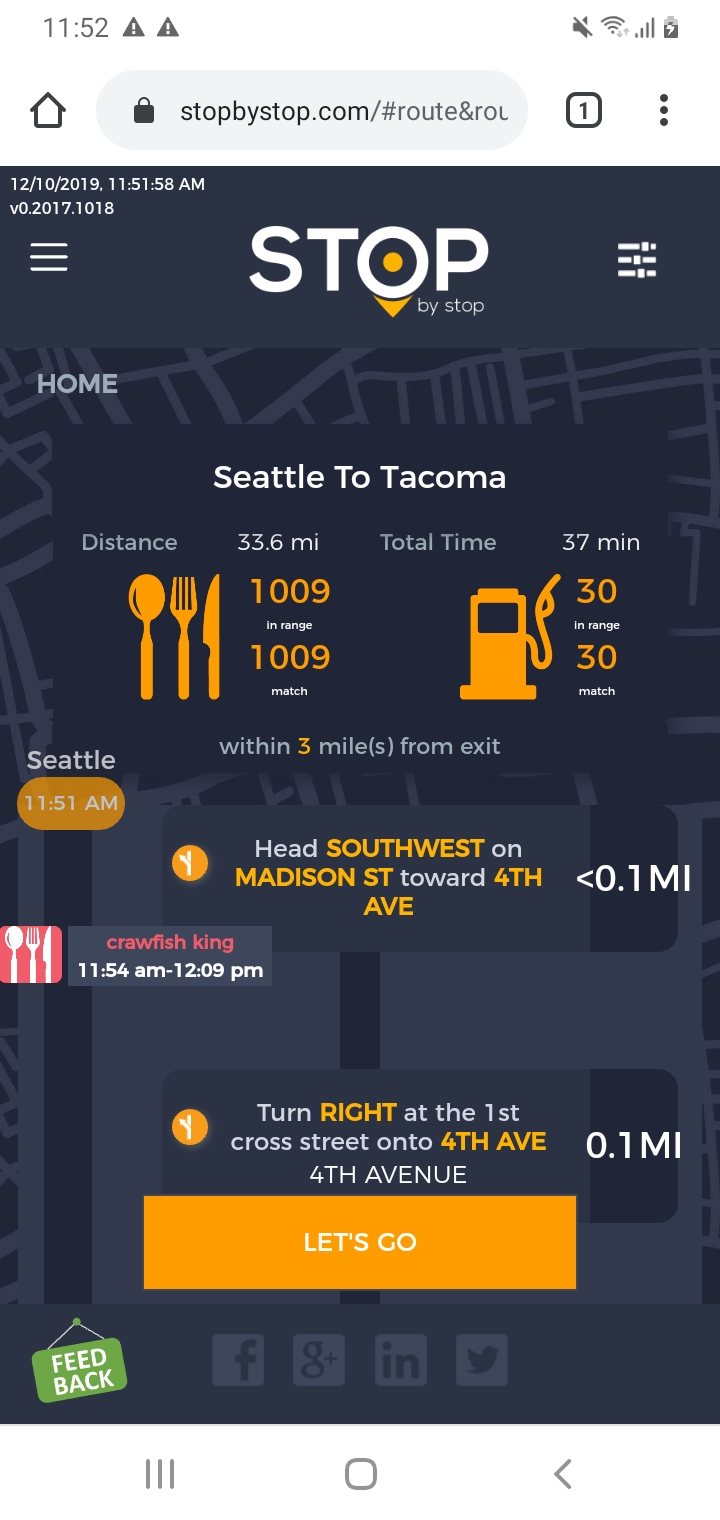Open the Head Southwest on Madison St step
Image resolution: width=720 pixels, height=1520 pixels.
(388, 878)
